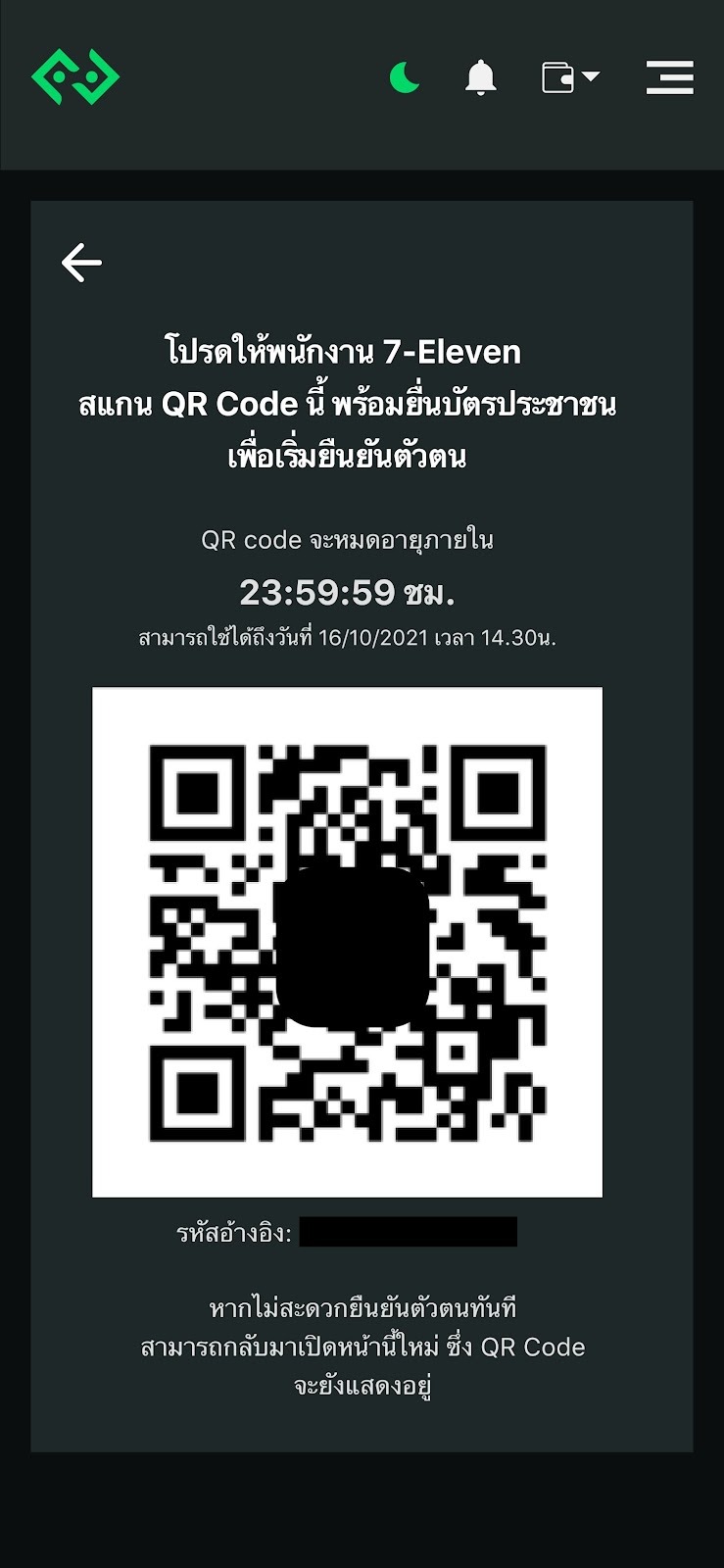Tap the green logo to go home
Screen dimensions: 724x1568
pos(75,76)
